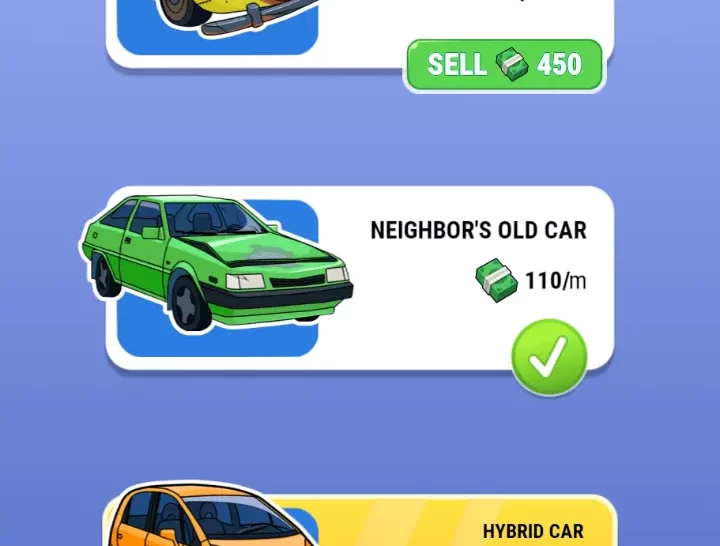
Task: Sell the car for 450 cash
Action: [504, 65]
